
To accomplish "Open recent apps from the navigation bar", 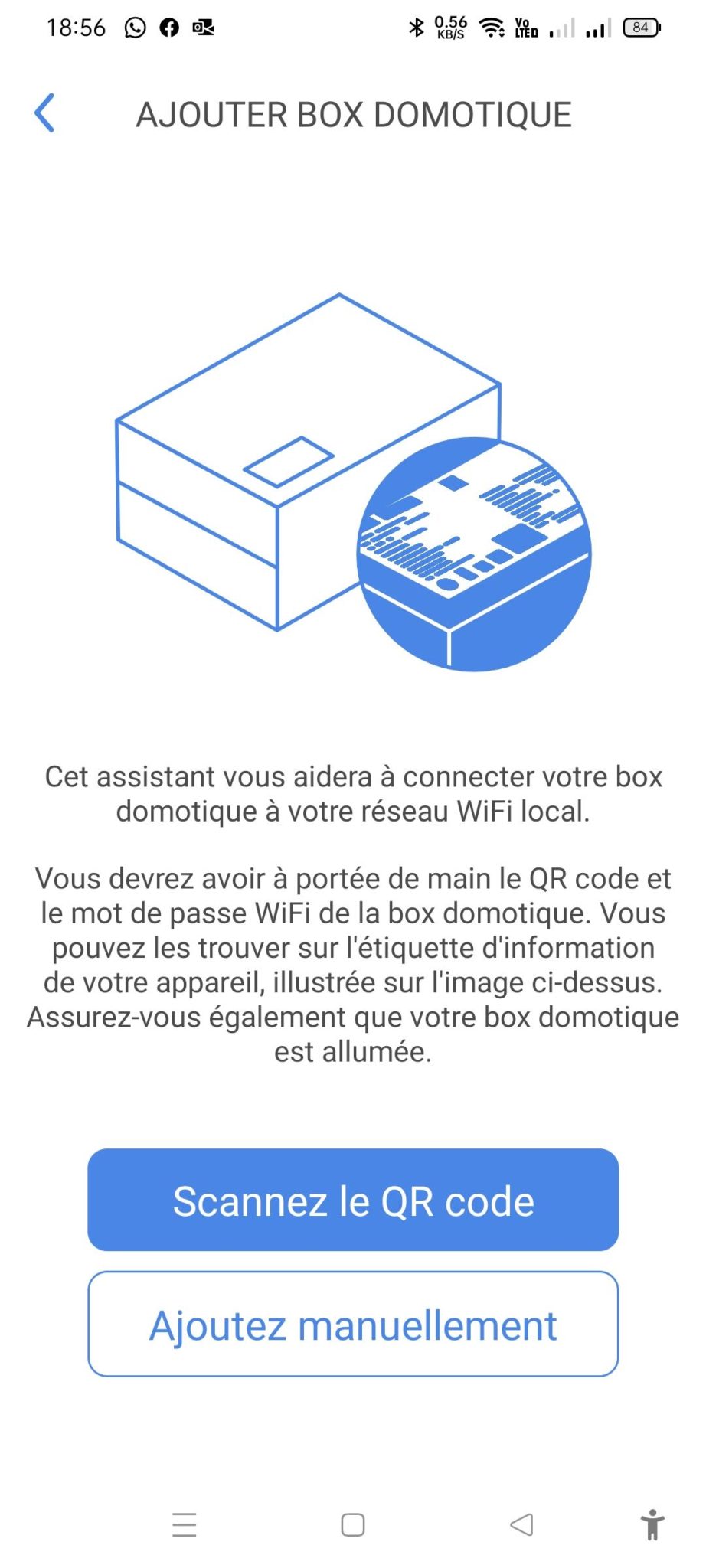I will tap(185, 1525).
